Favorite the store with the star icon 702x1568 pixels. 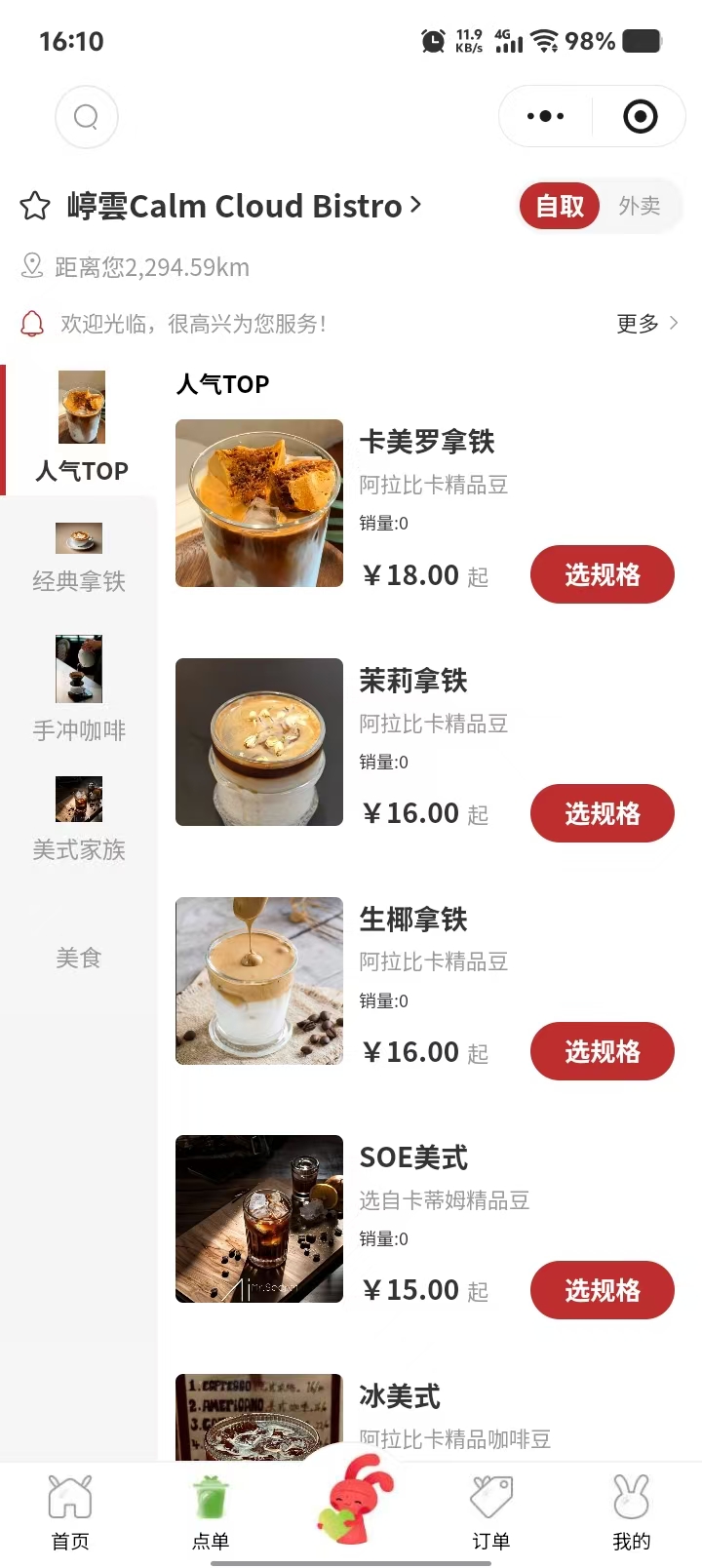tap(35, 207)
